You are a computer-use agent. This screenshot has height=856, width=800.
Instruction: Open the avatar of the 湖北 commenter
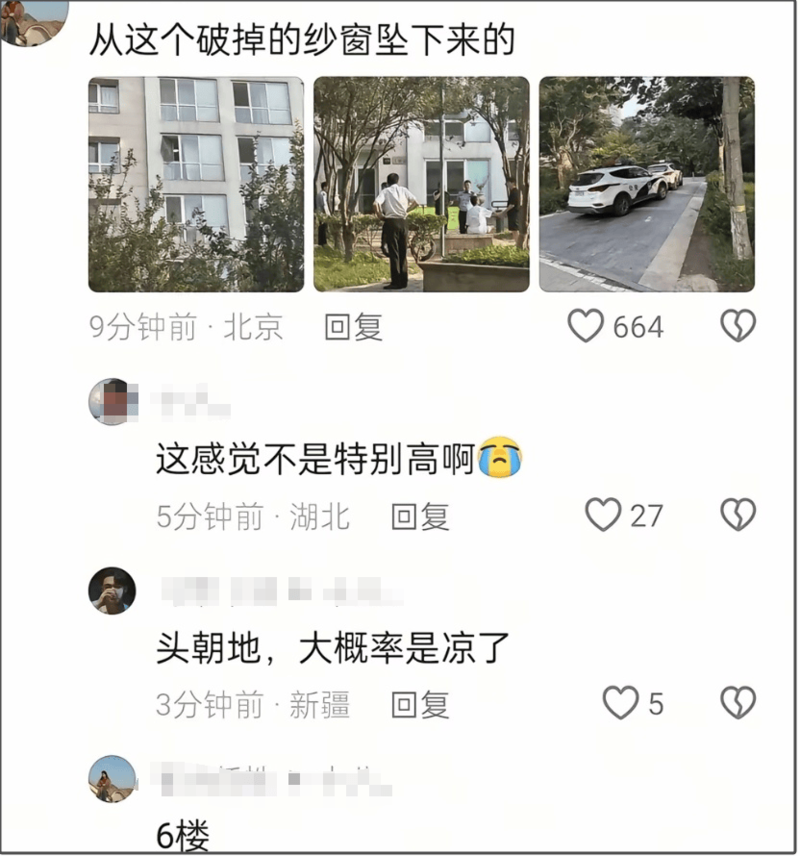[x=112, y=402]
